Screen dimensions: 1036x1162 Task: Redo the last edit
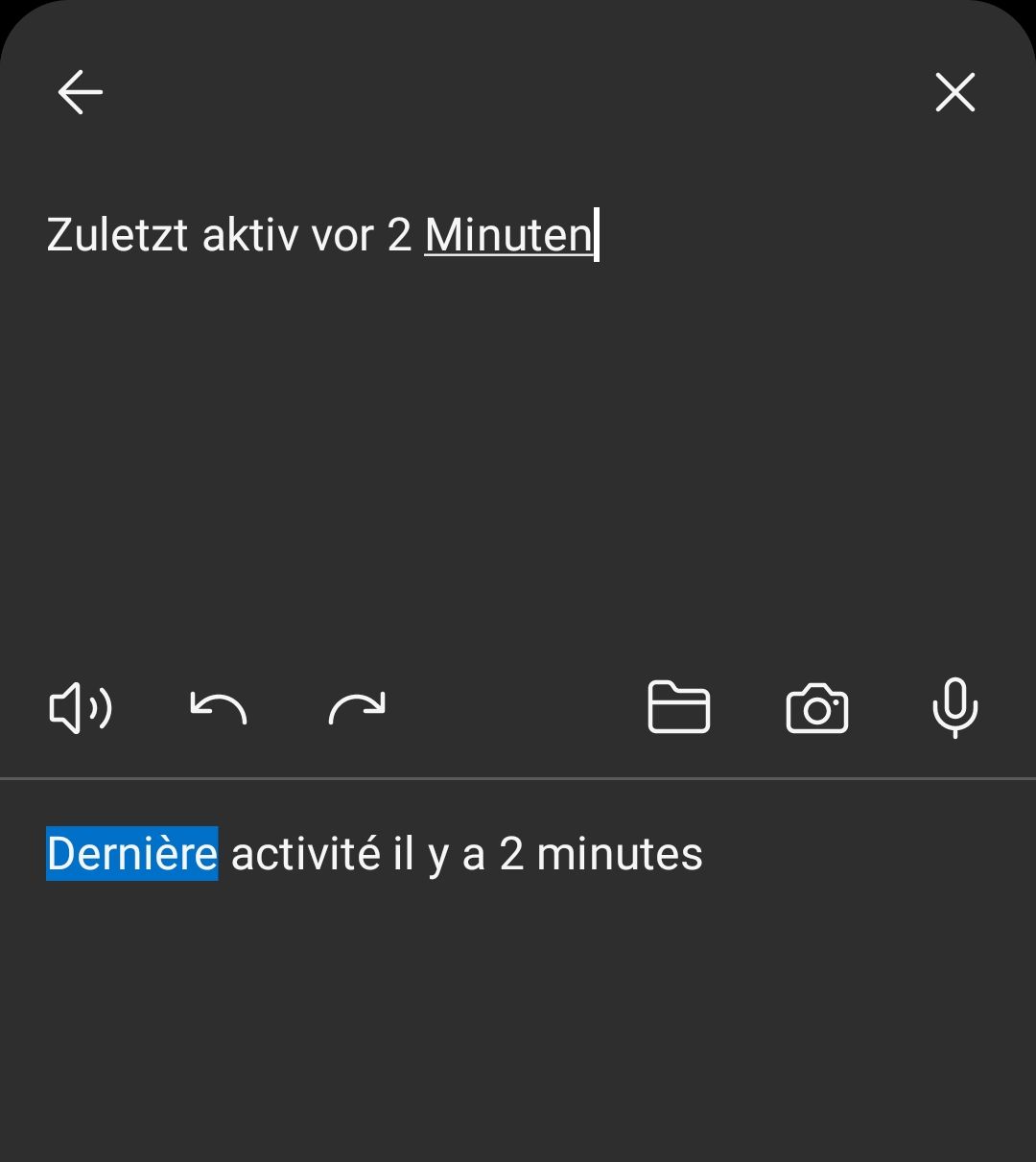coord(357,709)
